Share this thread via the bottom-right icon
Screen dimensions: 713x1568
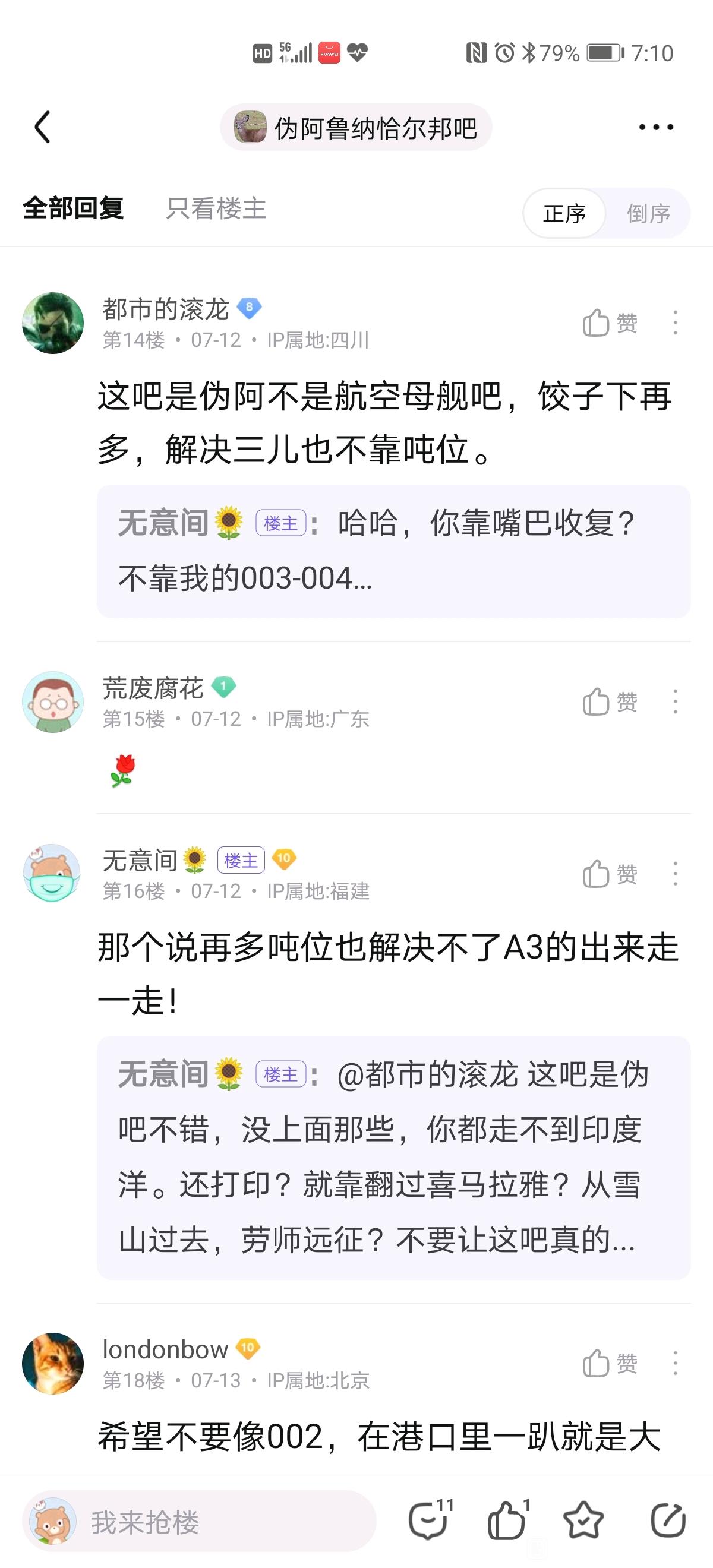pyautogui.click(x=668, y=1520)
